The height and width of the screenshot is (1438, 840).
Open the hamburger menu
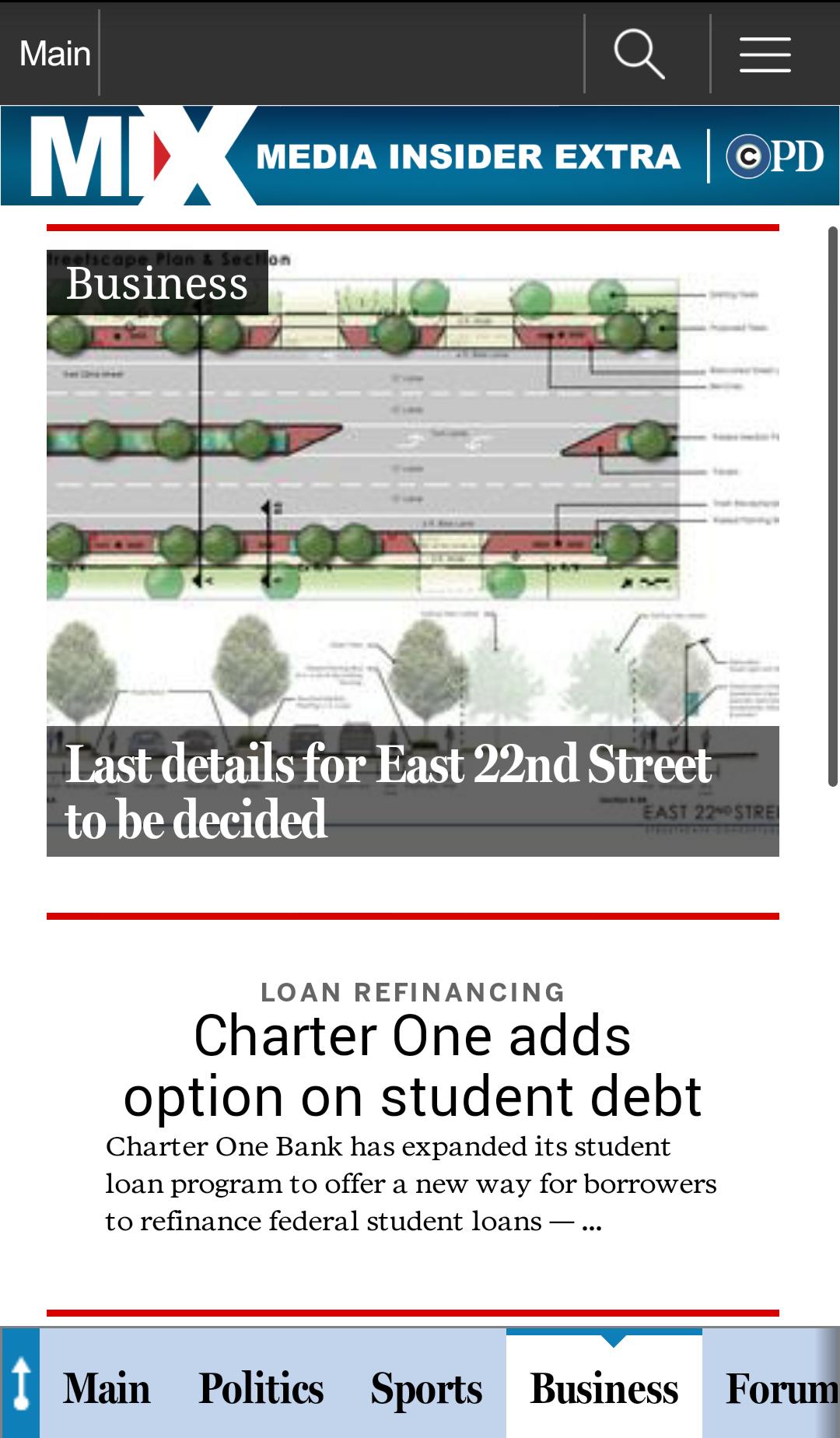tap(765, 54)
